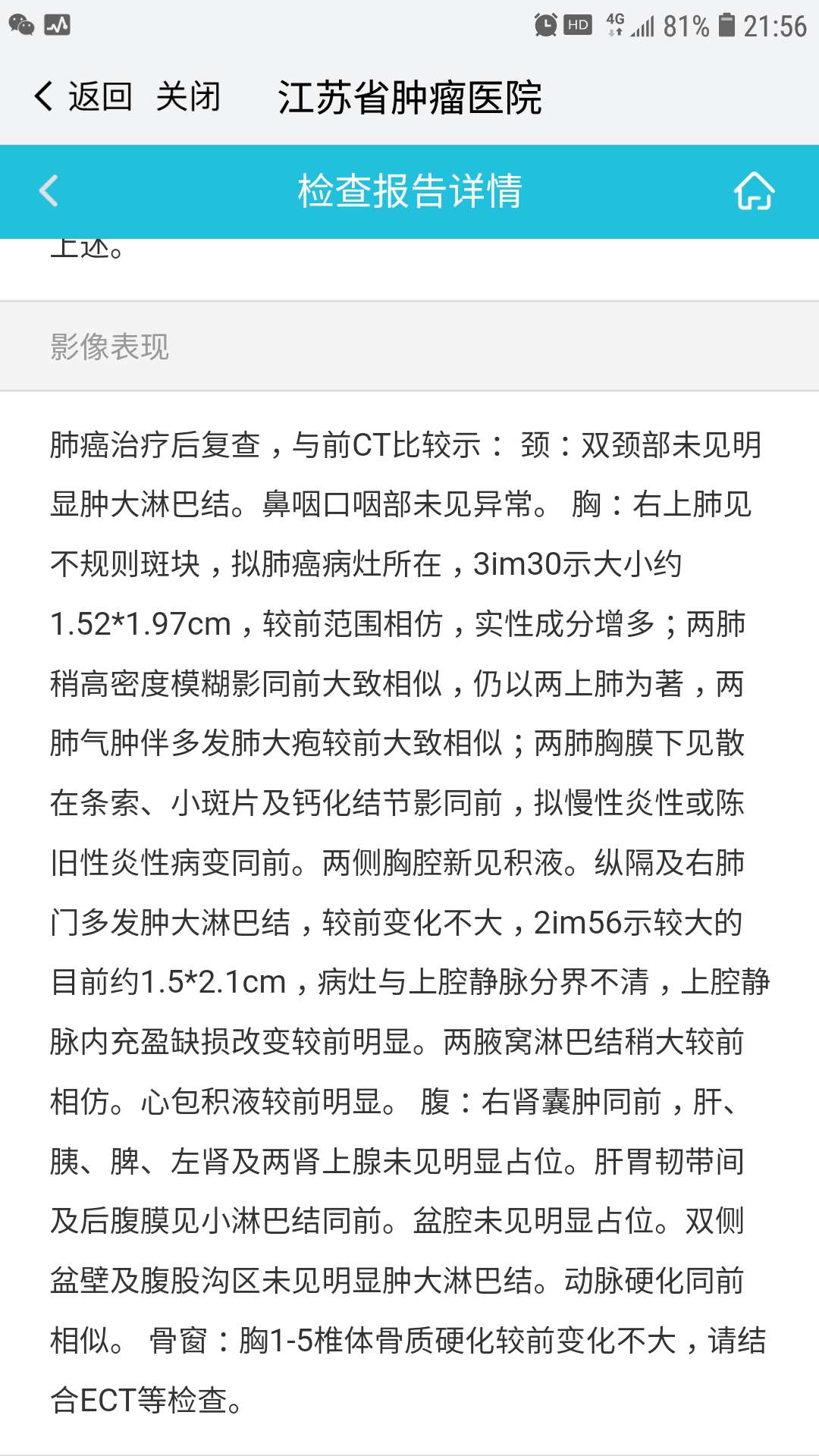Image resolution: width=819 pixels, height=1456 pixels.
Task: Tap the 关闭 button
Action: click(x=188, y=96)
